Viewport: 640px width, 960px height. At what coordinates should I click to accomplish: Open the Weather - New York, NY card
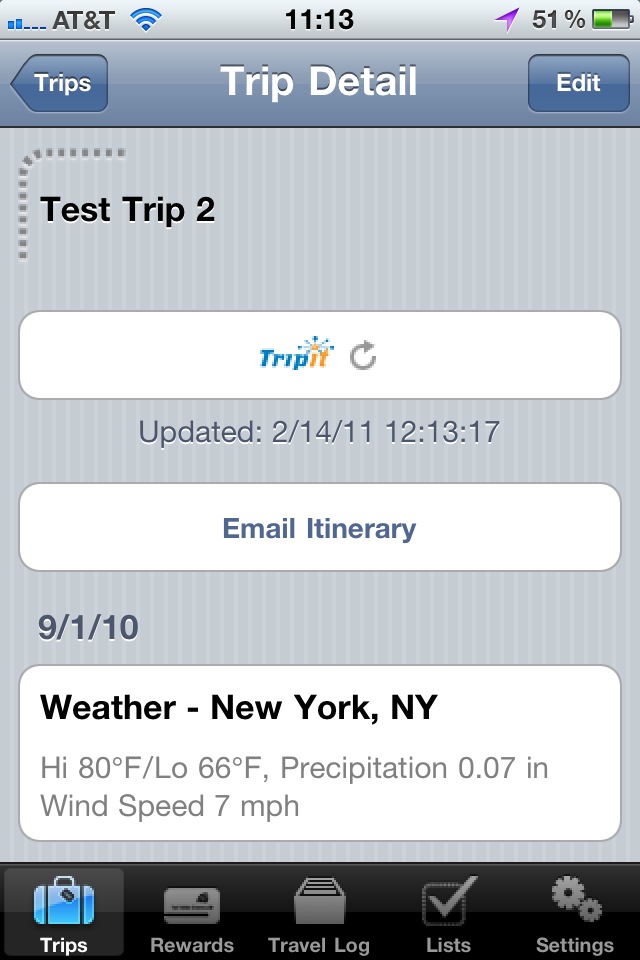point(320,752)
